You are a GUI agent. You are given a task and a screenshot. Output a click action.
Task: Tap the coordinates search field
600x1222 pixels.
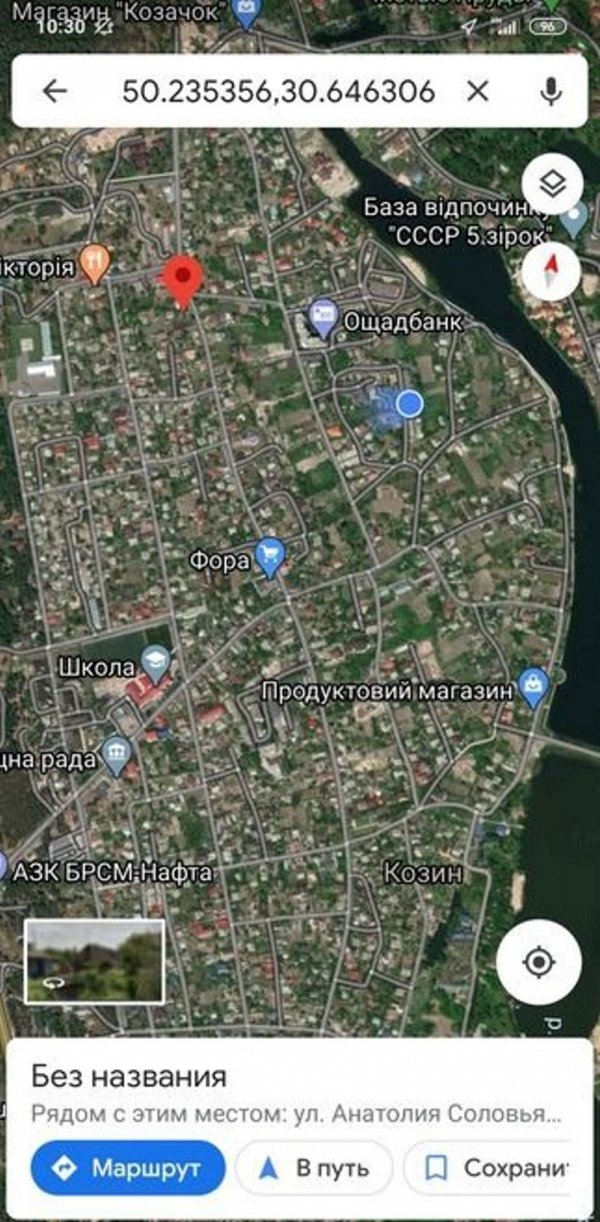tap(278, 92)
